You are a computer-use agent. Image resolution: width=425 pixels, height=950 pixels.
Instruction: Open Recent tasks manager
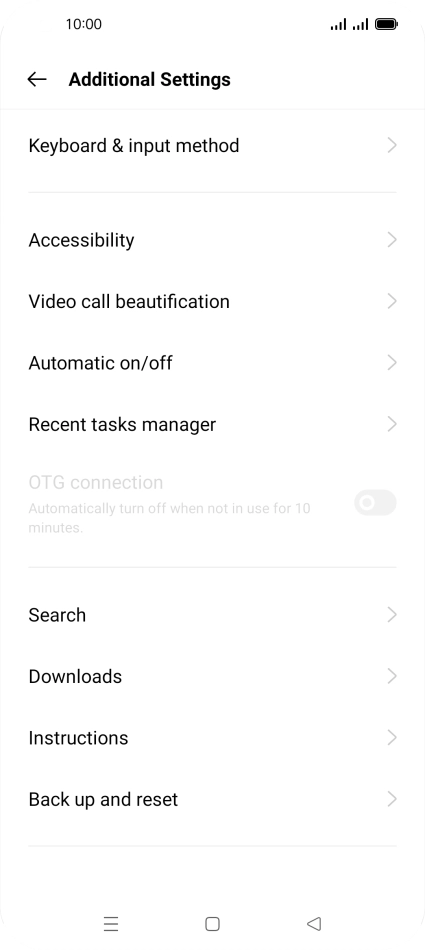(x=212, y=424)
